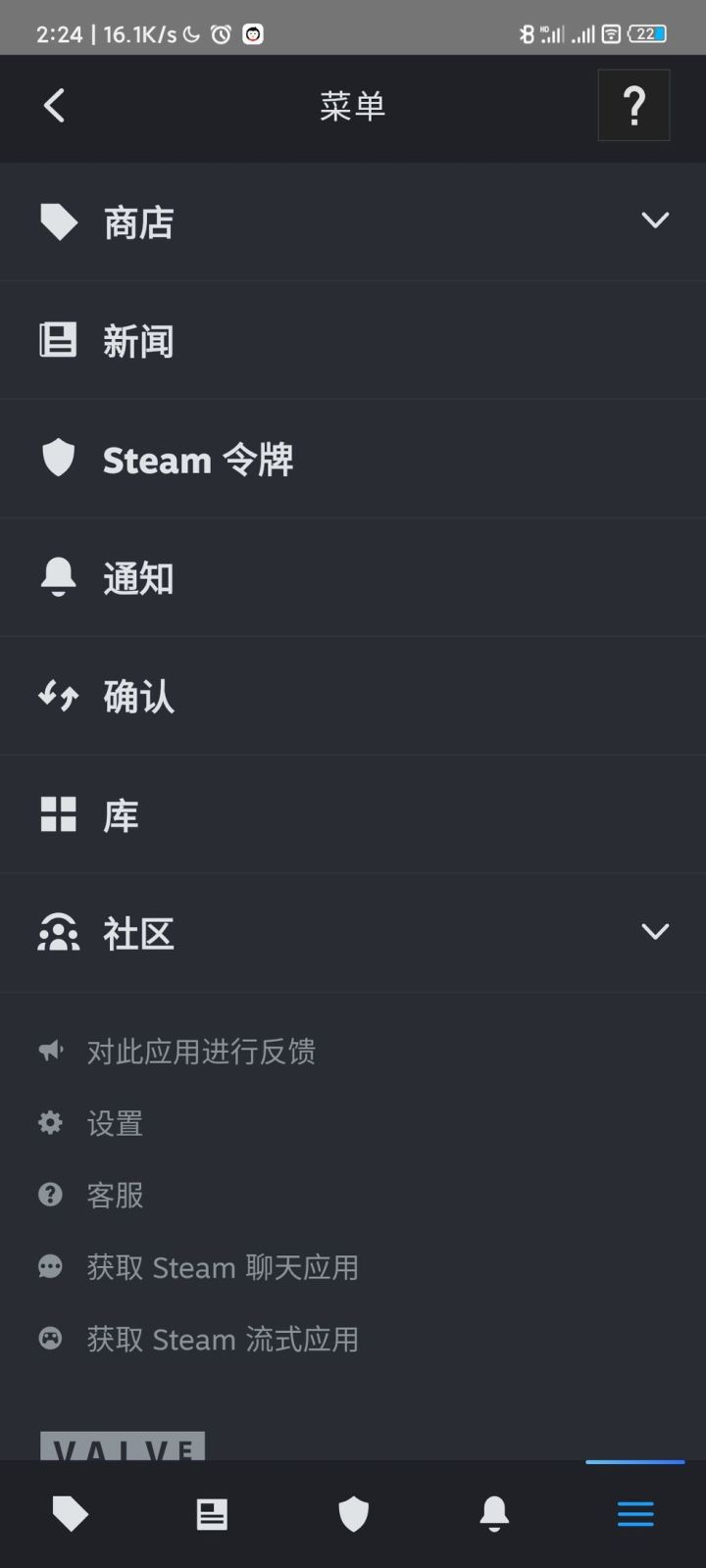The image size is (706, 1568).
Task: Select the news icon in the bottom navigation
Action: tap(211, 1513)
